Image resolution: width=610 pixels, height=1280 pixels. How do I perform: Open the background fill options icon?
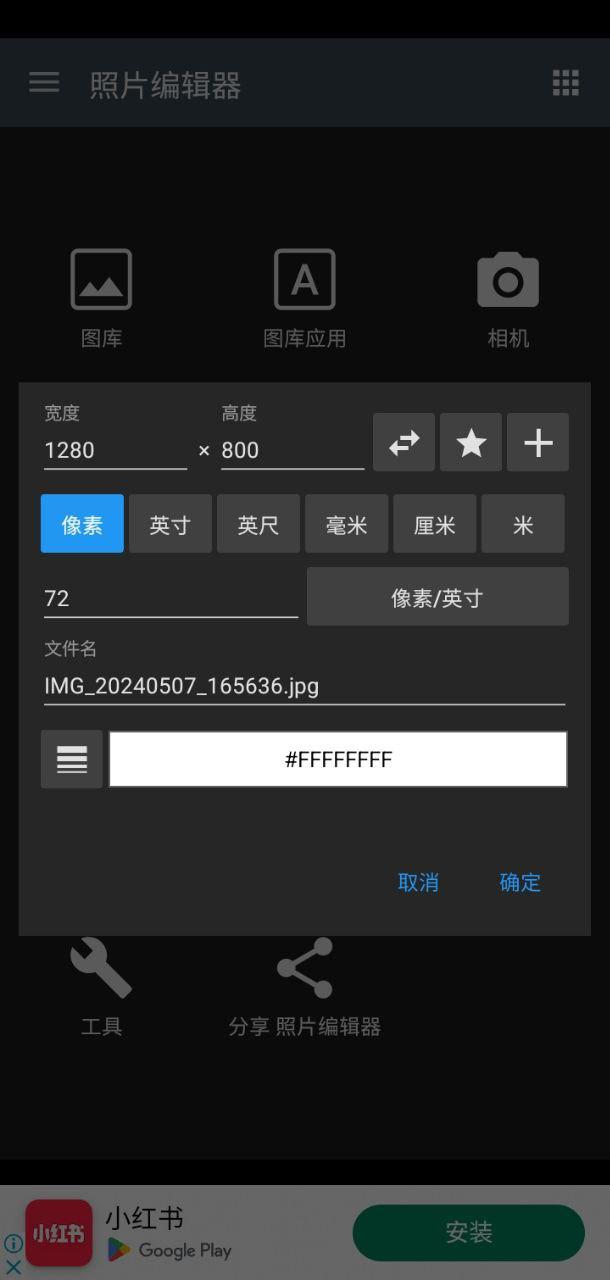[72, 759]
